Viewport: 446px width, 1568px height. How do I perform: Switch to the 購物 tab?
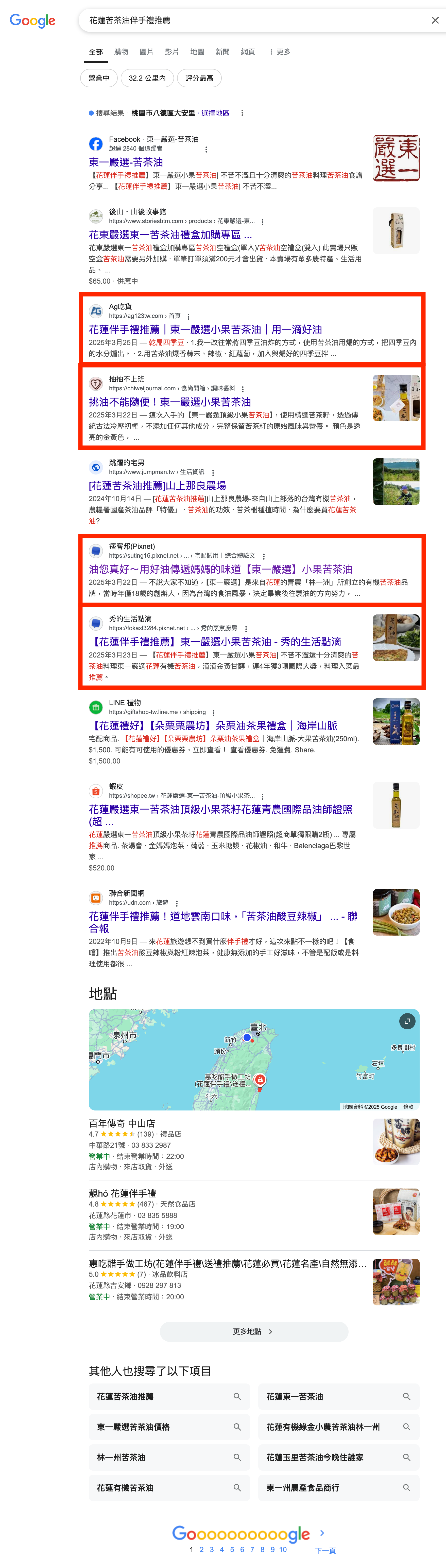[x=121, y=52]
